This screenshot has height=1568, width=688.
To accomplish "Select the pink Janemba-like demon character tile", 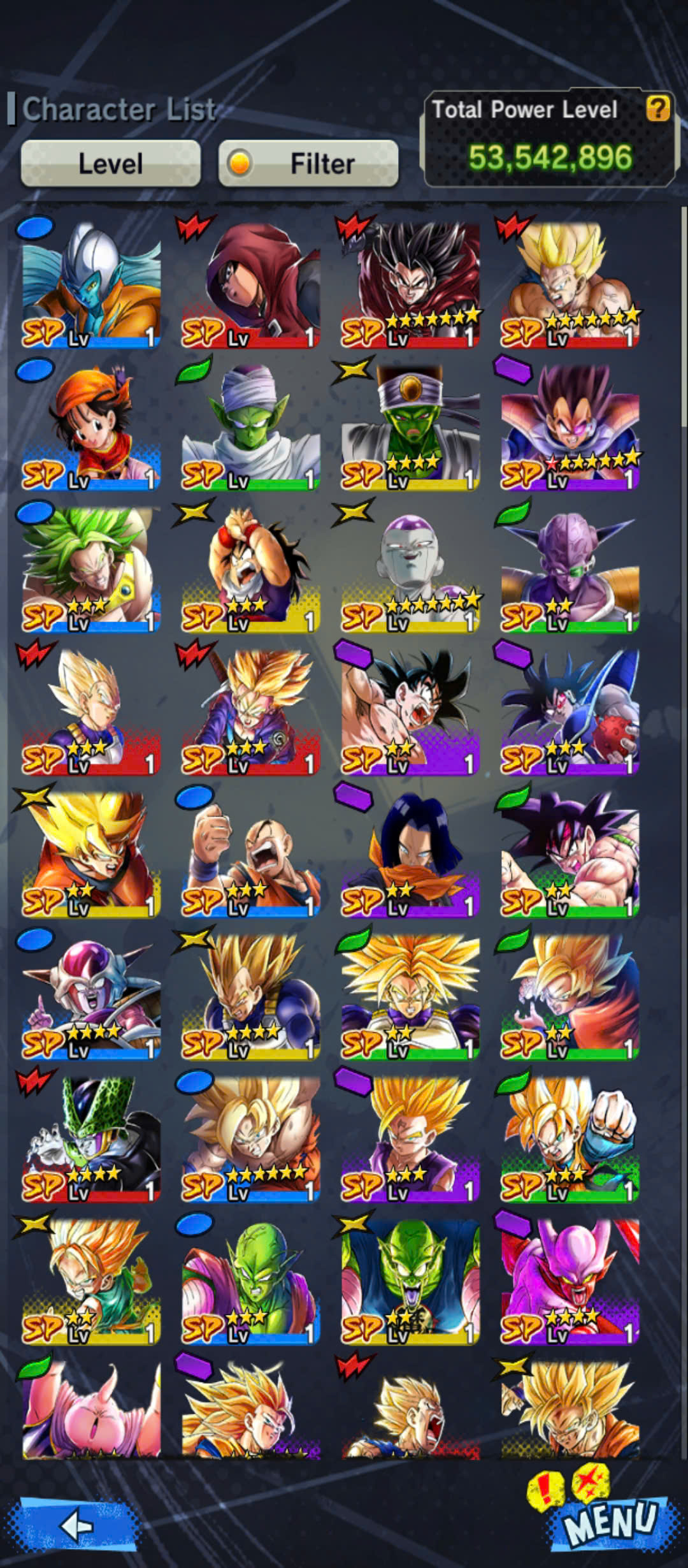I will [570, 1282].
